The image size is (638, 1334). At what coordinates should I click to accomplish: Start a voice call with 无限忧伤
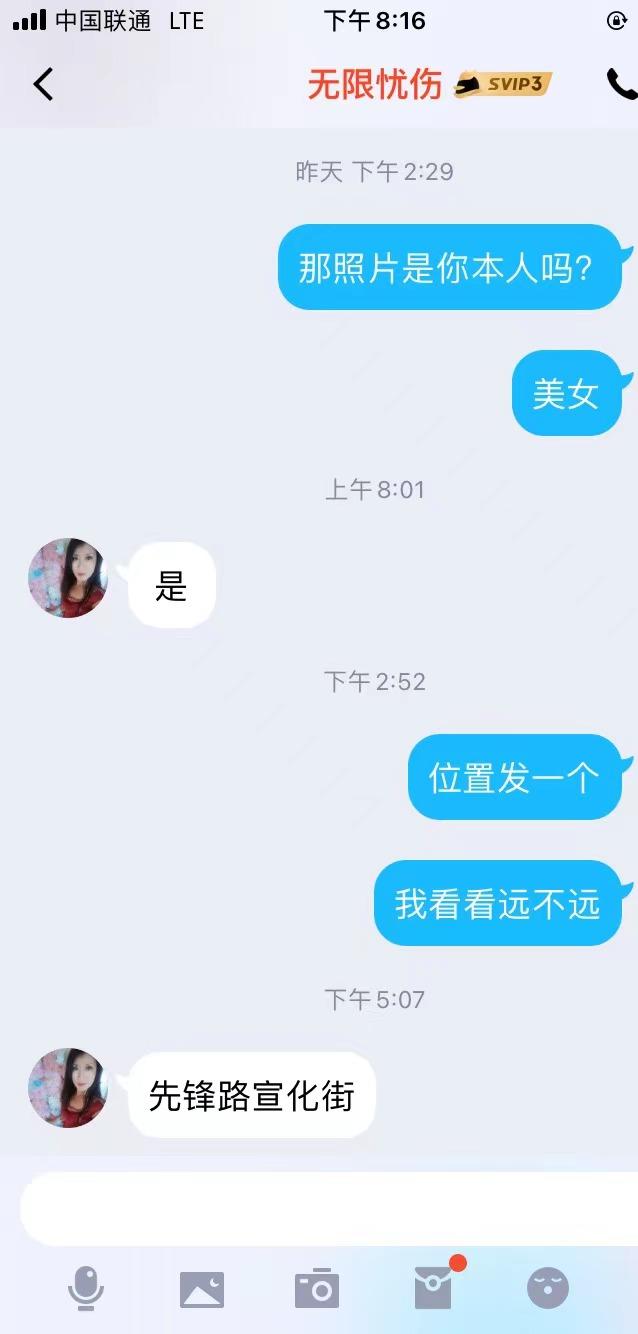coord(620,84)
